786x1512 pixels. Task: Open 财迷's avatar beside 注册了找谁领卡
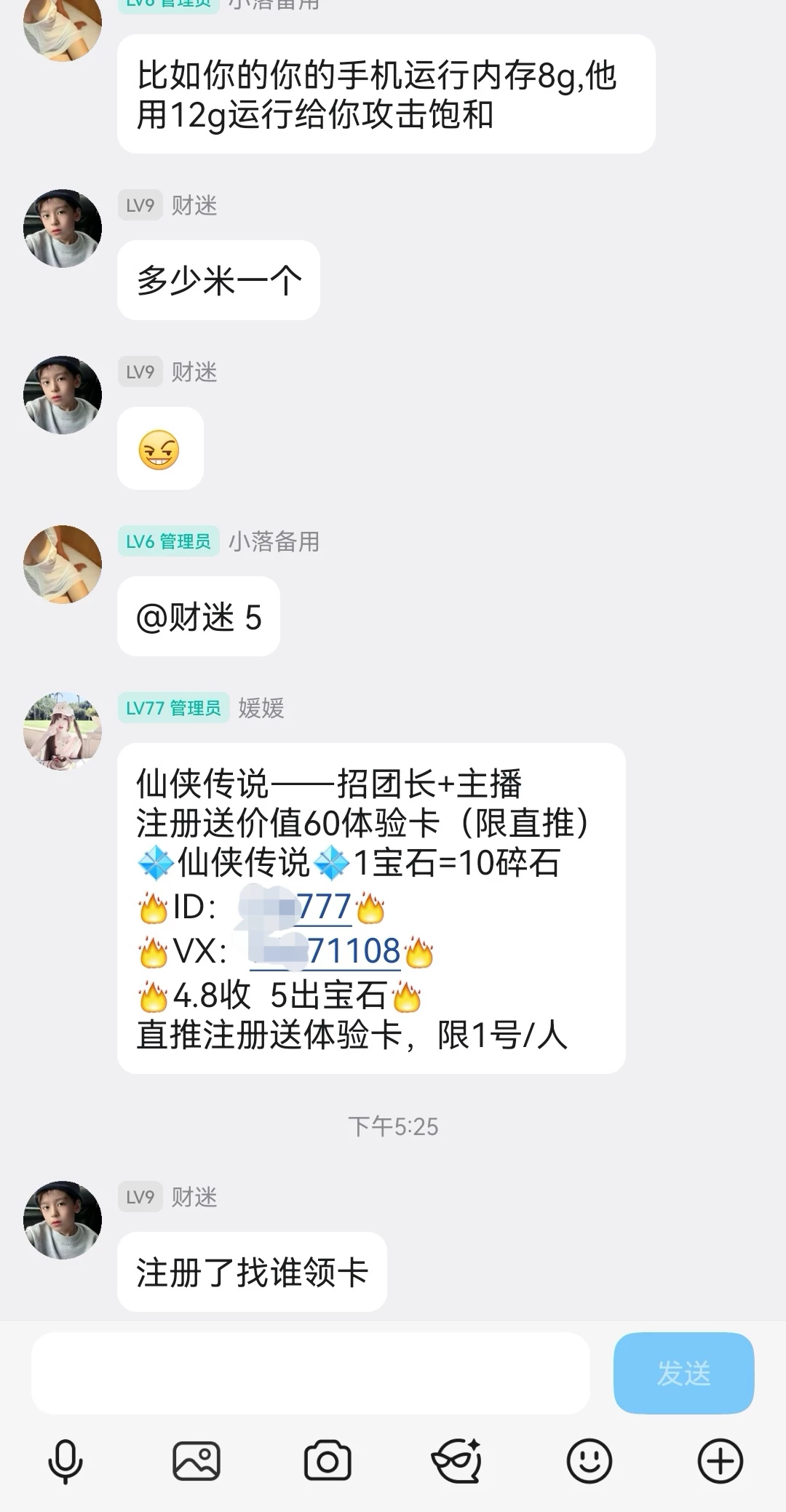63,1220
